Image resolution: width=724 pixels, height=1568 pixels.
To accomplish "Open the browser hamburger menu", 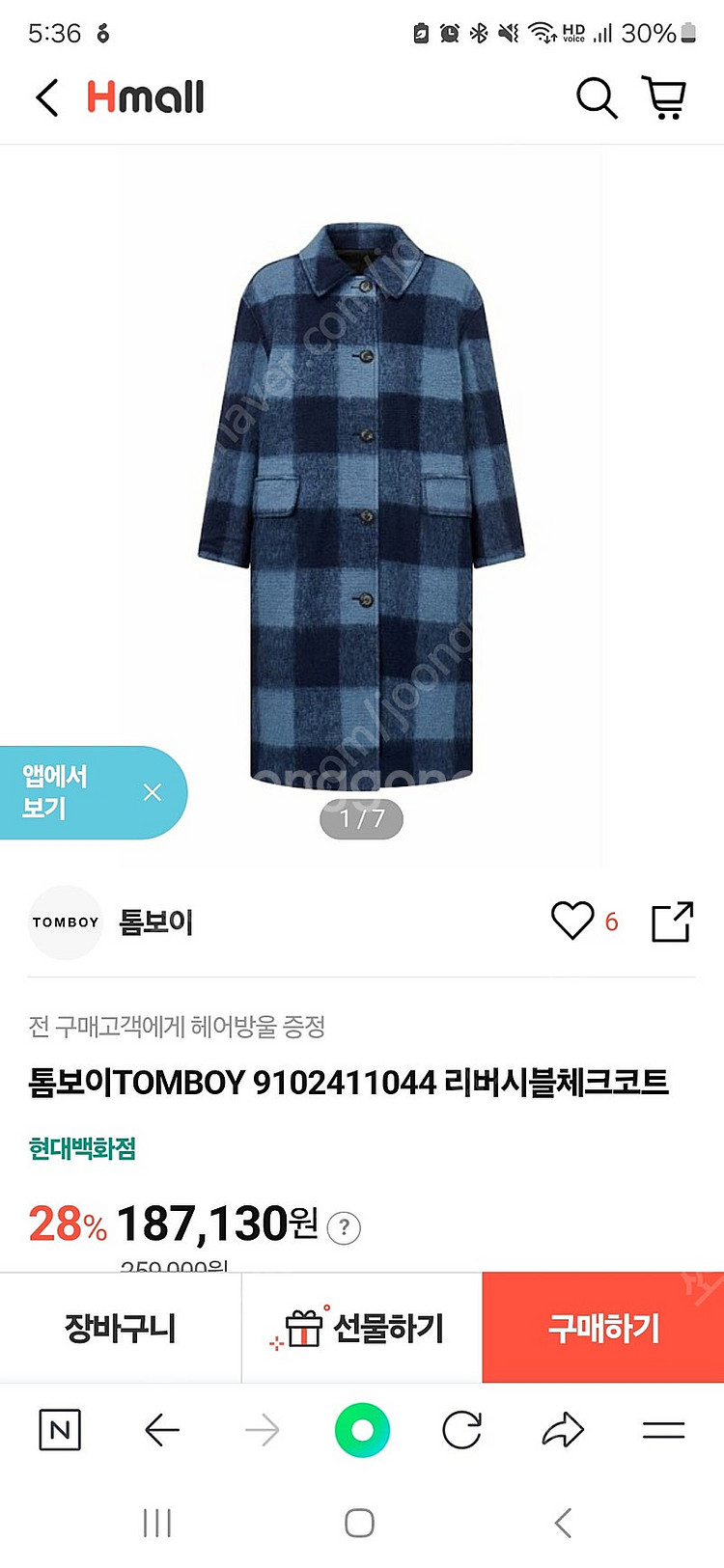I will click(x=663, y=1430).
